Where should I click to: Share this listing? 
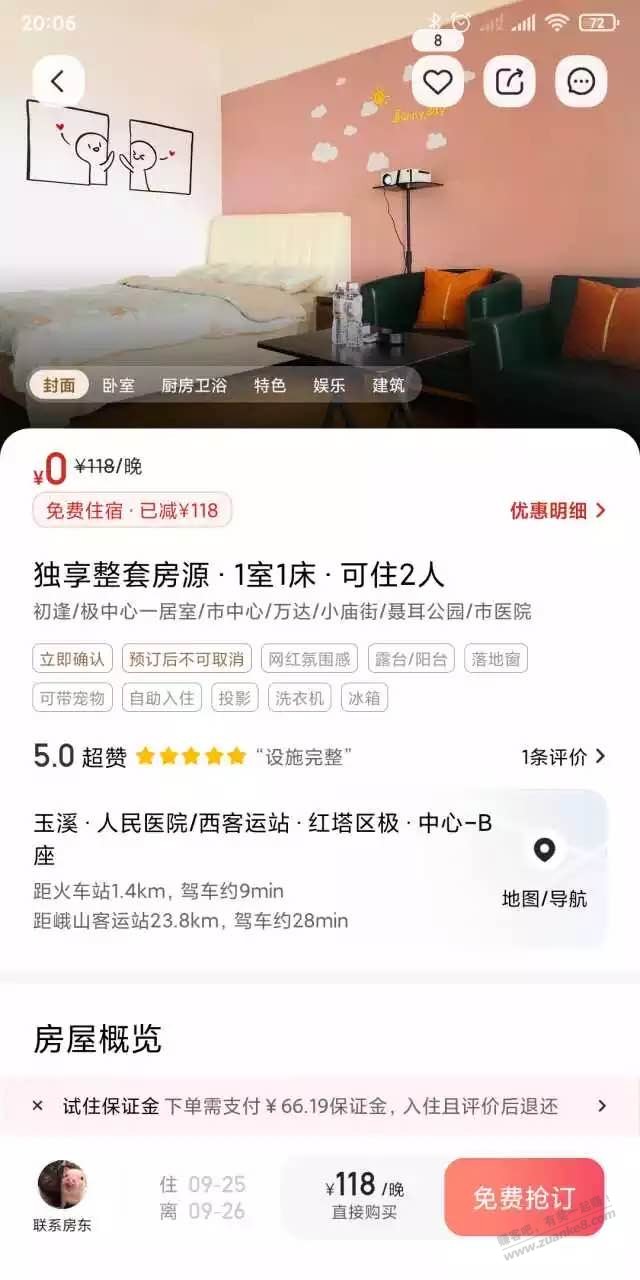(509, 81)
